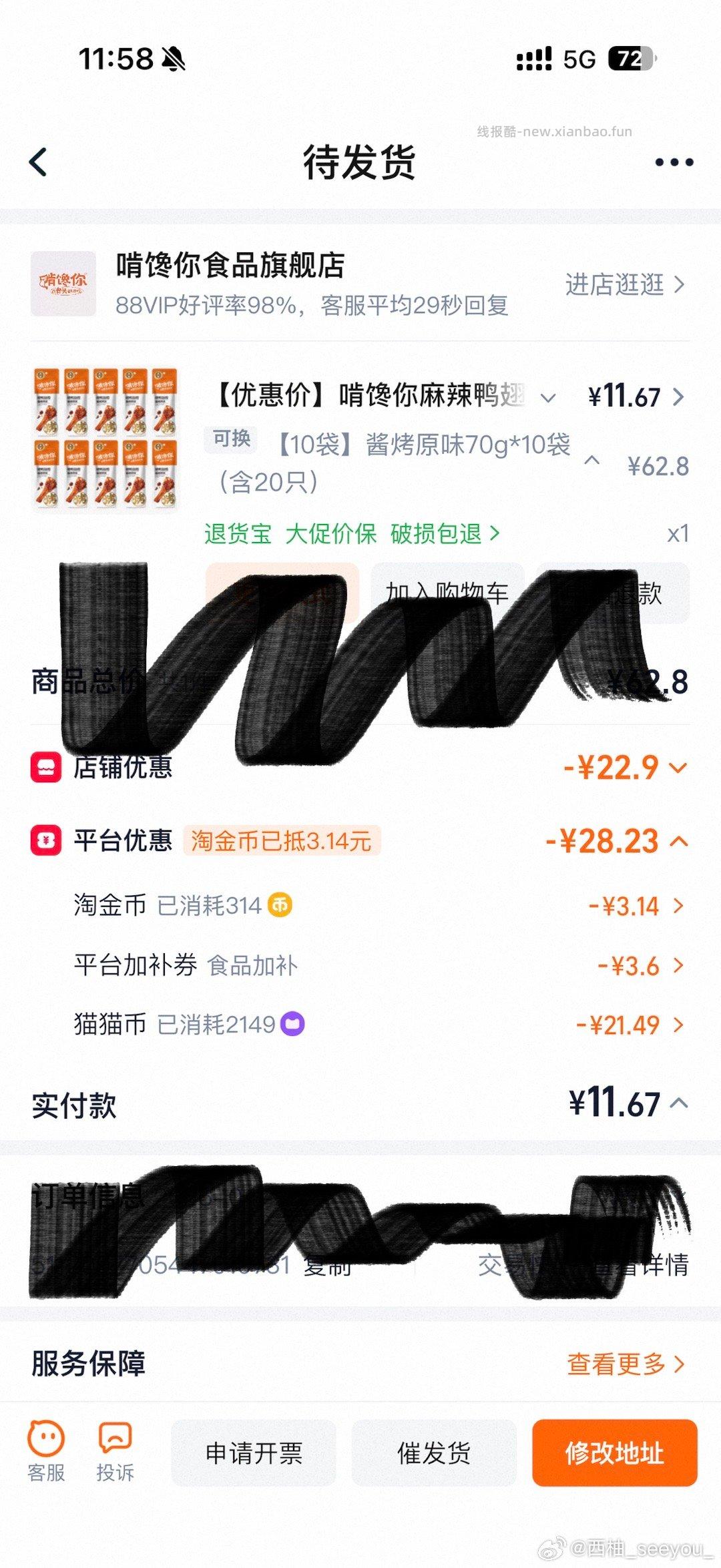The image size is (721, 1568).
Task: Tap the orange 修改地址 button
Action: coord(614,1453)
